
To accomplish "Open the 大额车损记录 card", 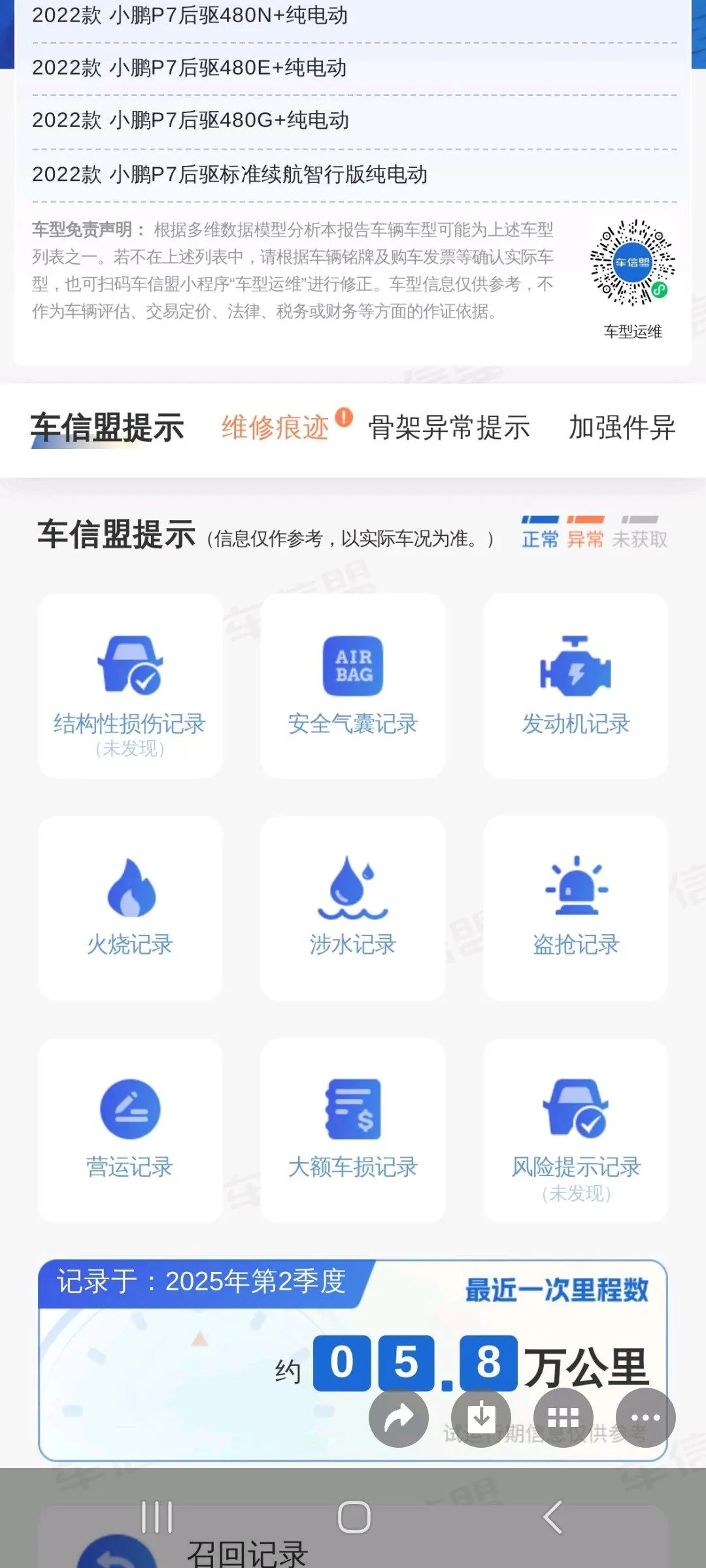I will [353, 1131].
